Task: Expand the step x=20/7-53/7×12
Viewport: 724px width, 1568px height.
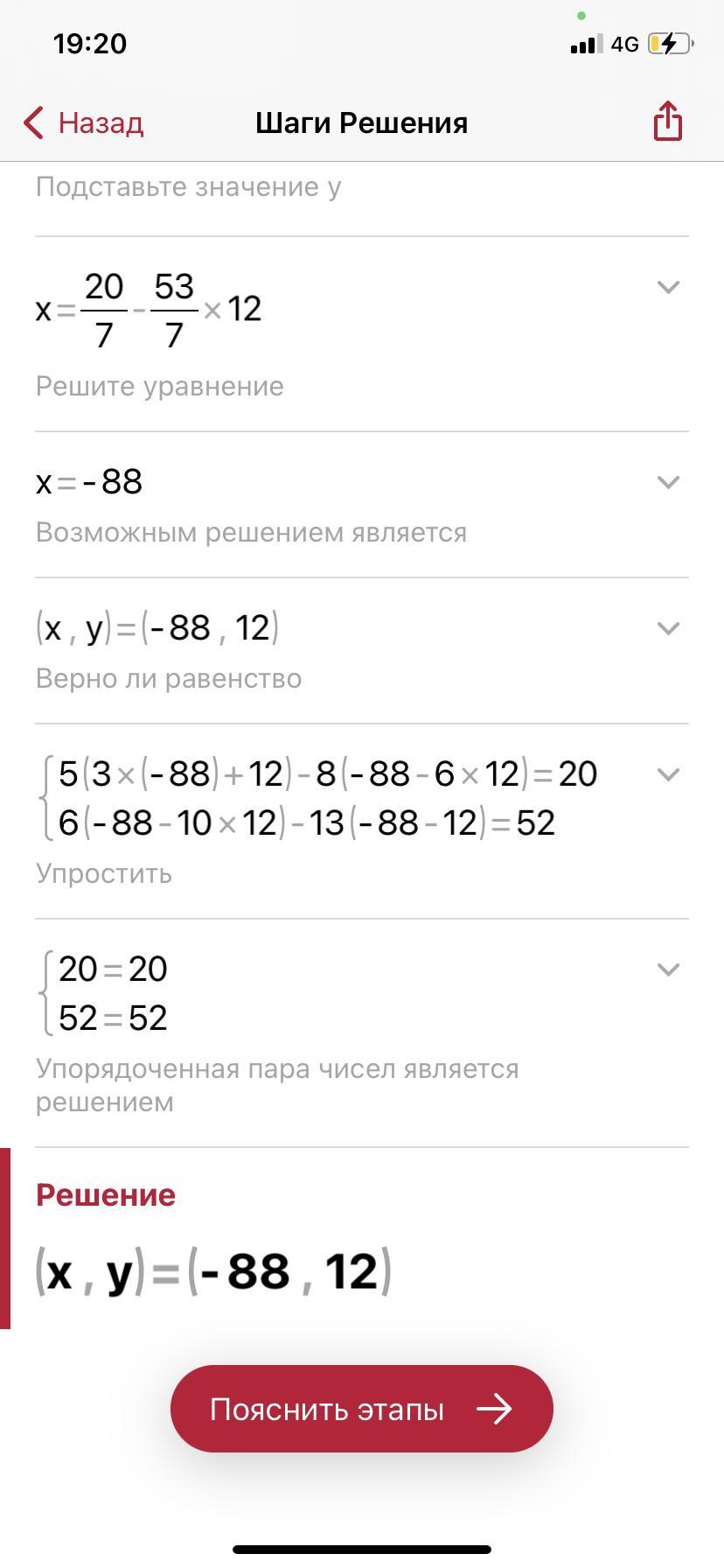Action: tap(668, 287)
